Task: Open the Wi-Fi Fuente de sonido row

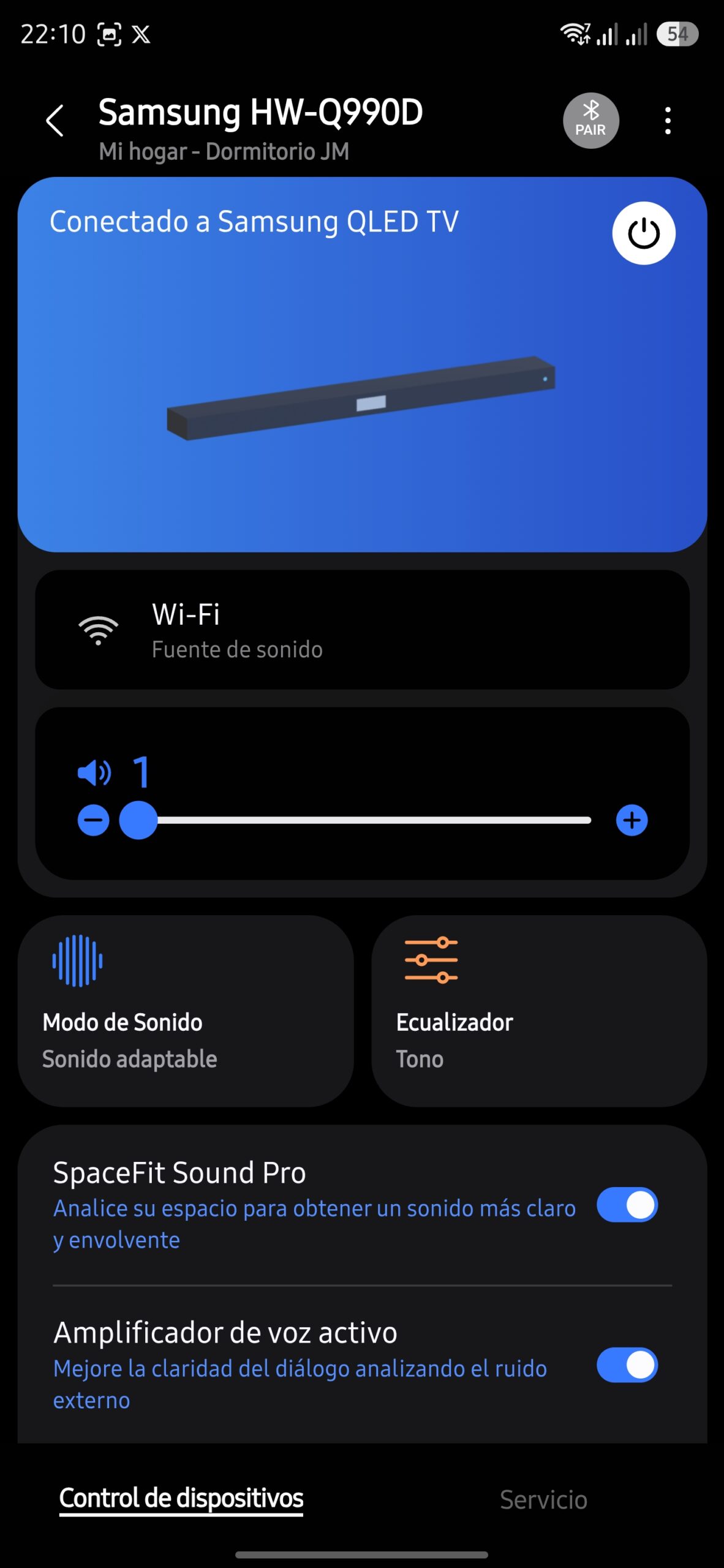Action: tap(362, 630)
